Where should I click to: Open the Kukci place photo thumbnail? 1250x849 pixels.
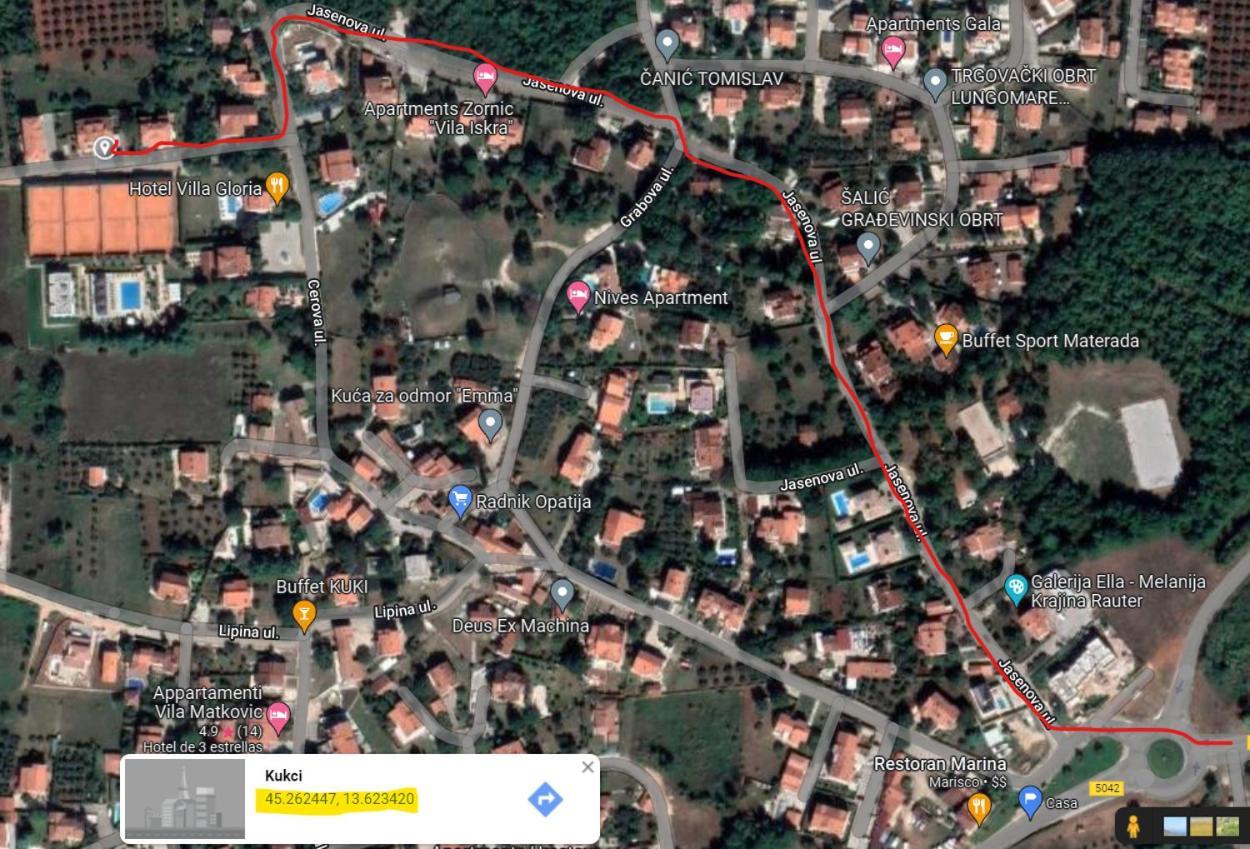click(x=185, y=798)
